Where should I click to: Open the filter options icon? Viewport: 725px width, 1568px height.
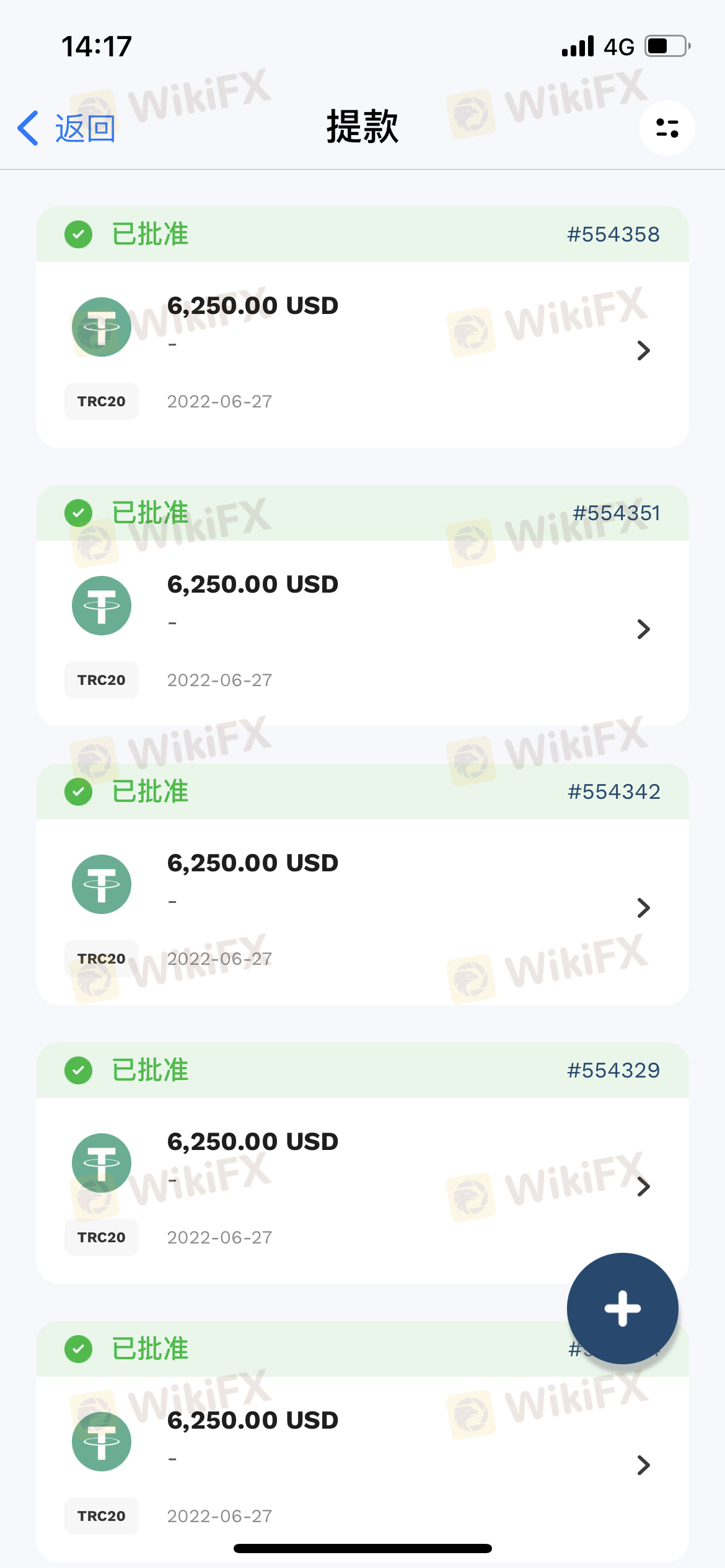[x=667, y=128]
